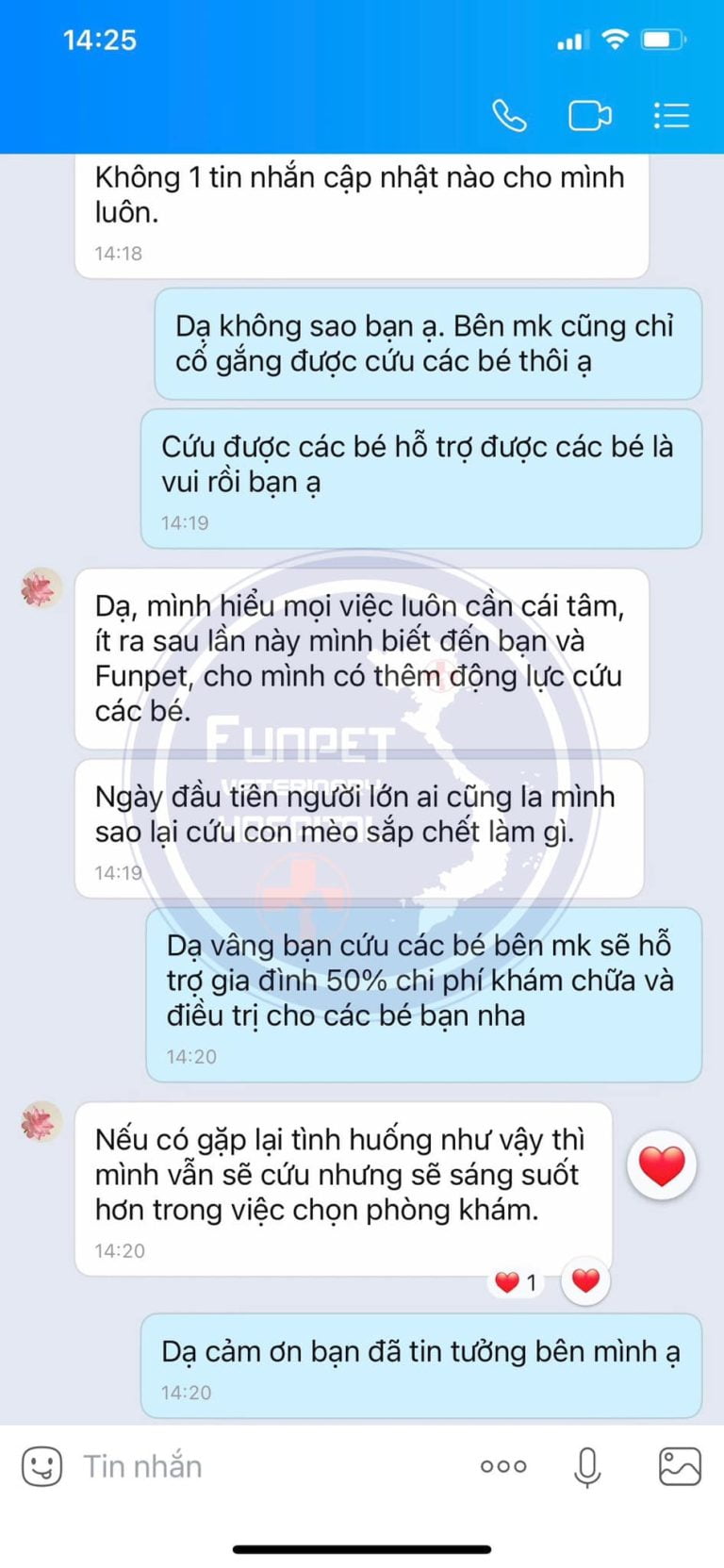Record a voice message with the microphone
This screenshot has height=1568, width=724.
(x=587, y=1466)
